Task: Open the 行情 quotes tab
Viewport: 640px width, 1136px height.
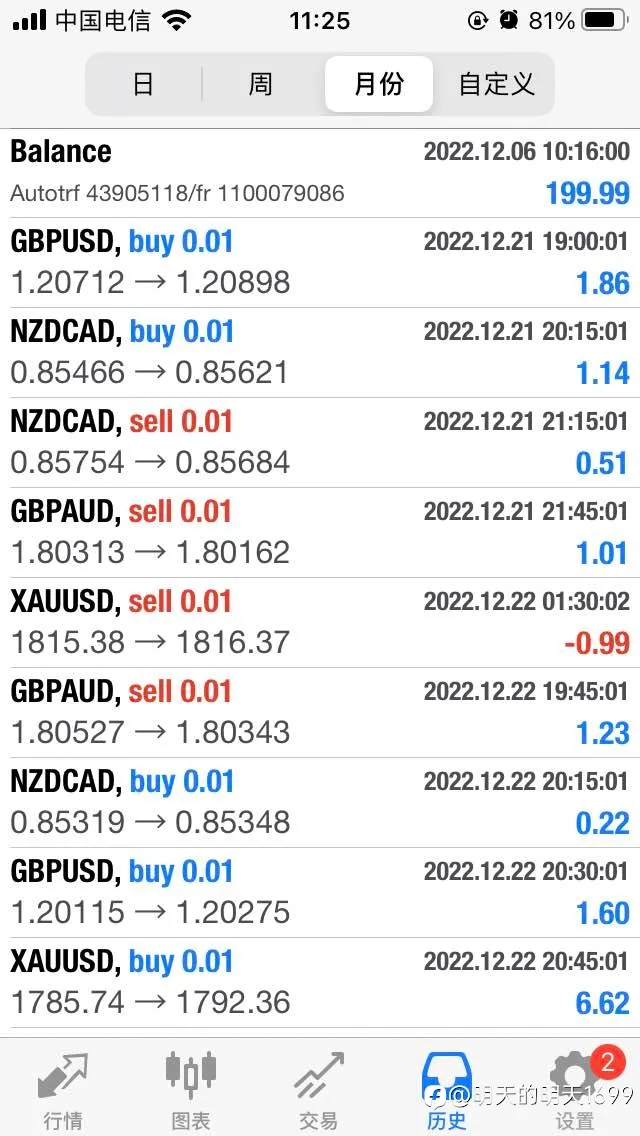Action: (x=63, y=1089)
